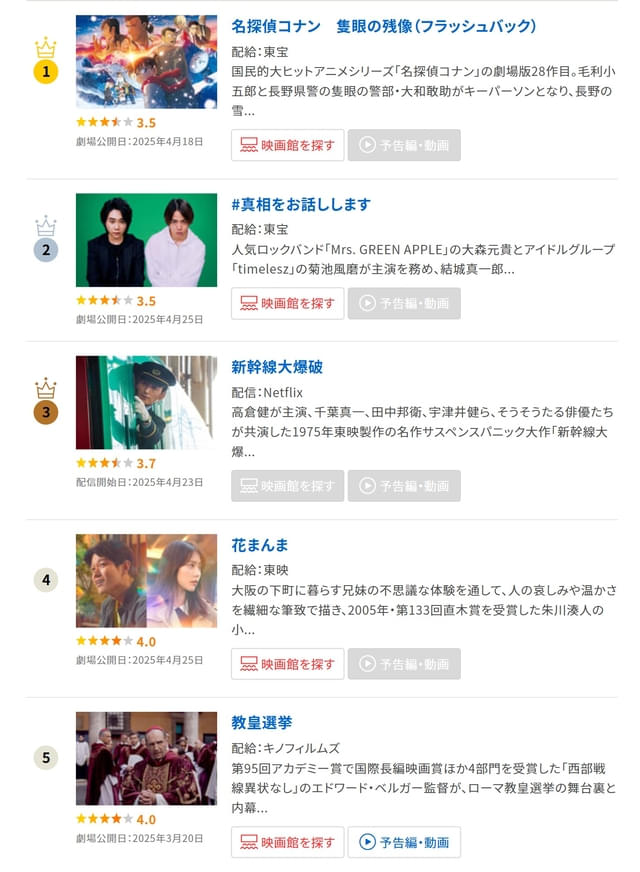The width and height of the screenshot is (640, 872).
Task: View the 花まんま poster thumbnail
Action: (x=146, y=581)
